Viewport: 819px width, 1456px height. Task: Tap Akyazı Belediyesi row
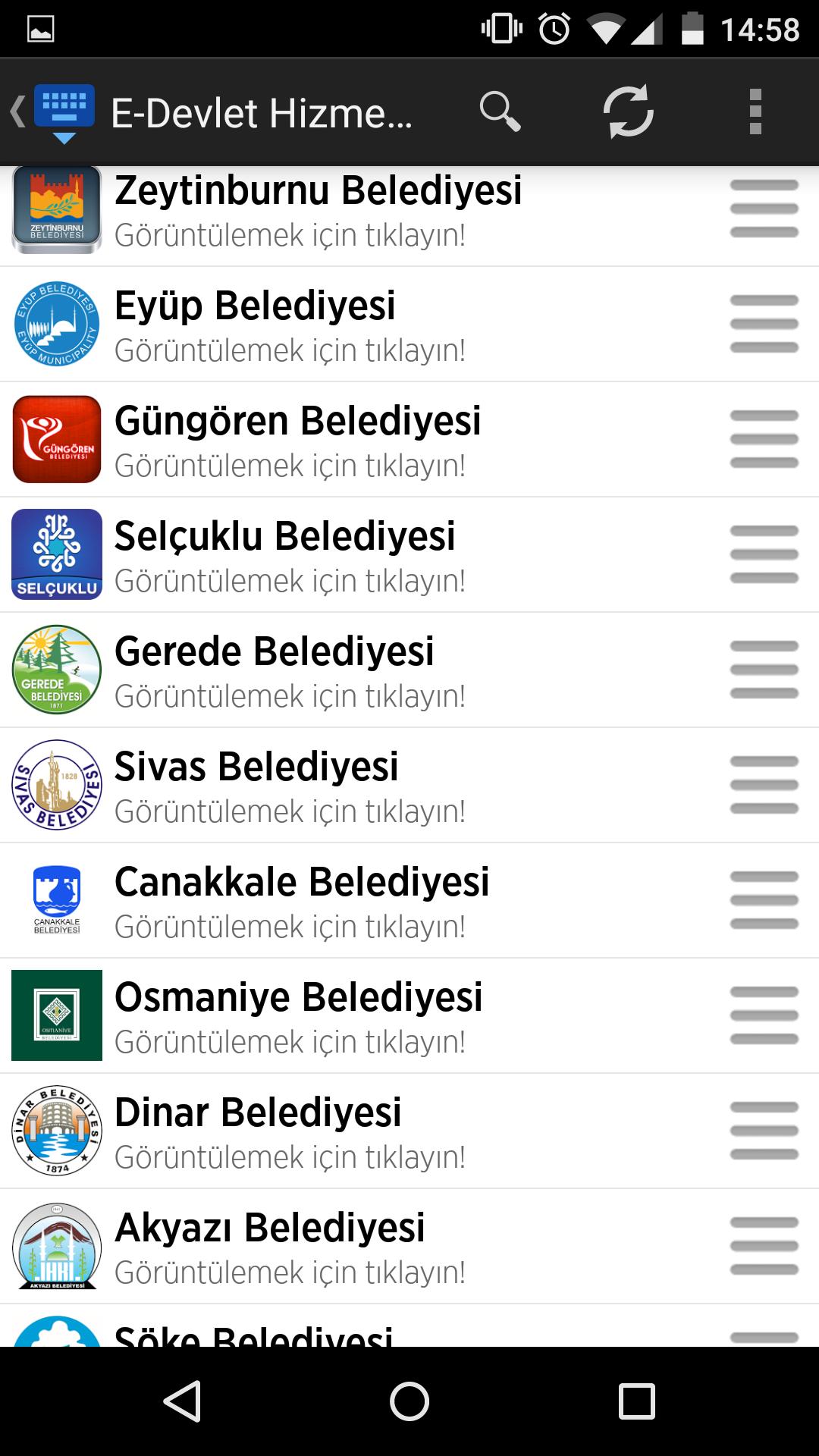(318, 1247)
